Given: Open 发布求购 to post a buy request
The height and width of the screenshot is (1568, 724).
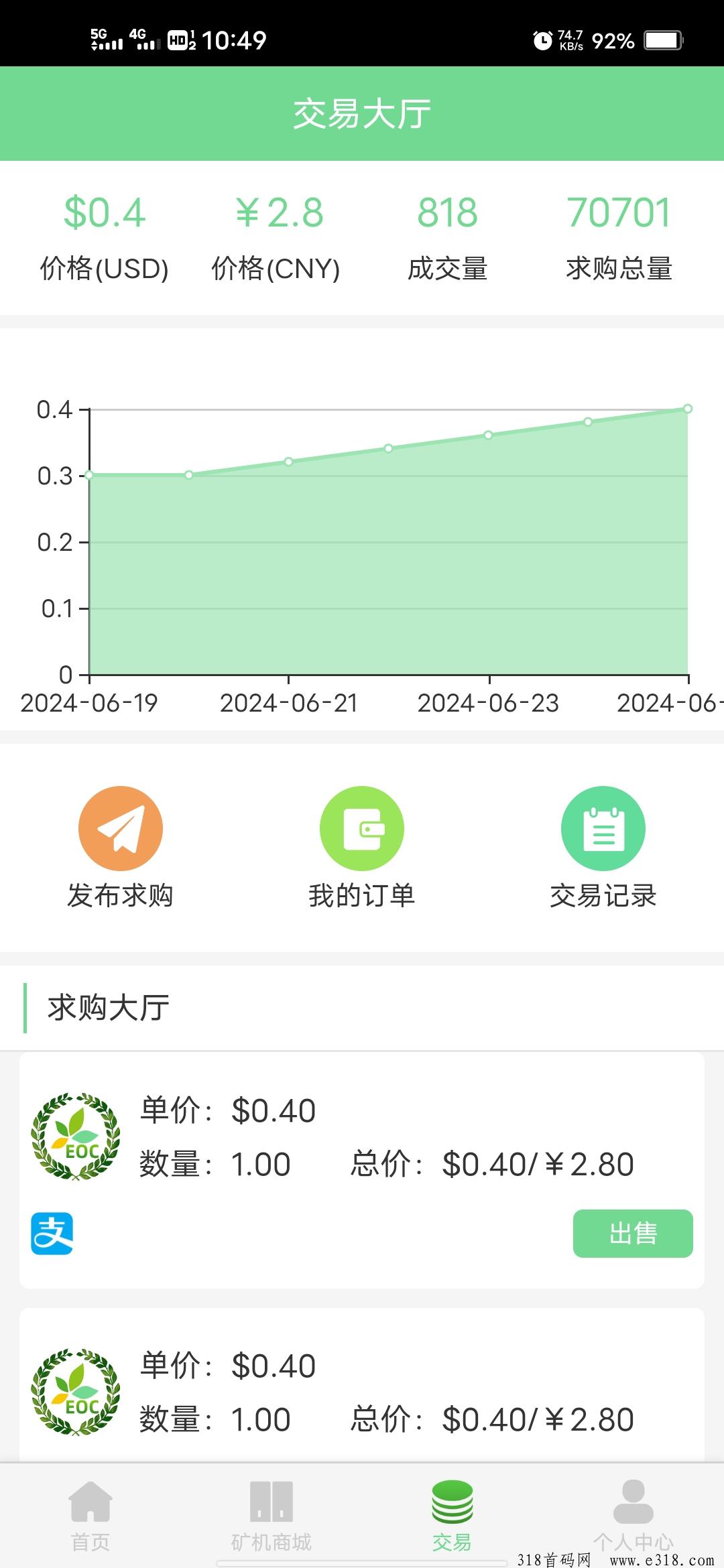Looking at the screenshot, I should (121, 847).
